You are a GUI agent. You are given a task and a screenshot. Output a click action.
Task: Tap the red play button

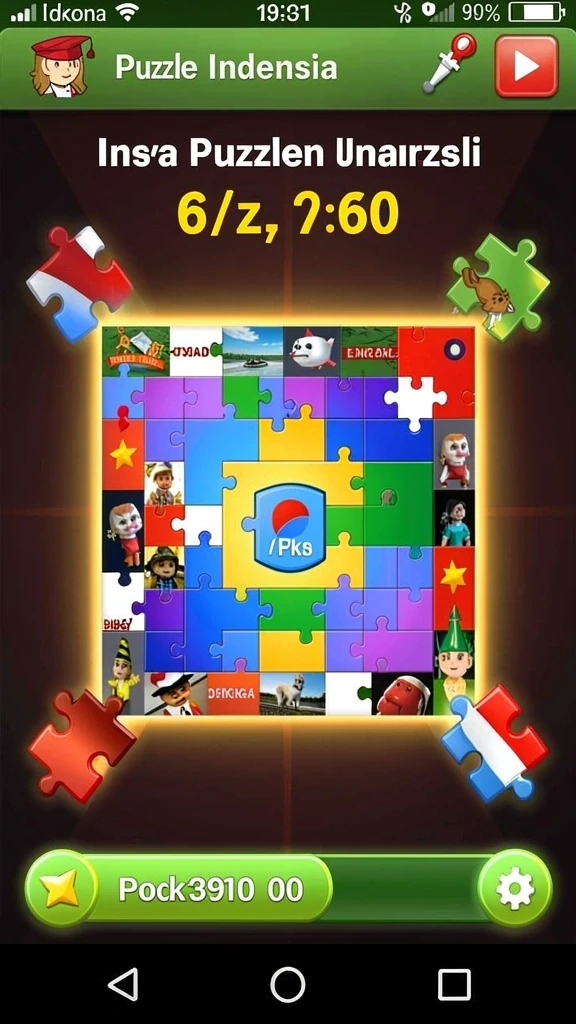pos(526,67)
